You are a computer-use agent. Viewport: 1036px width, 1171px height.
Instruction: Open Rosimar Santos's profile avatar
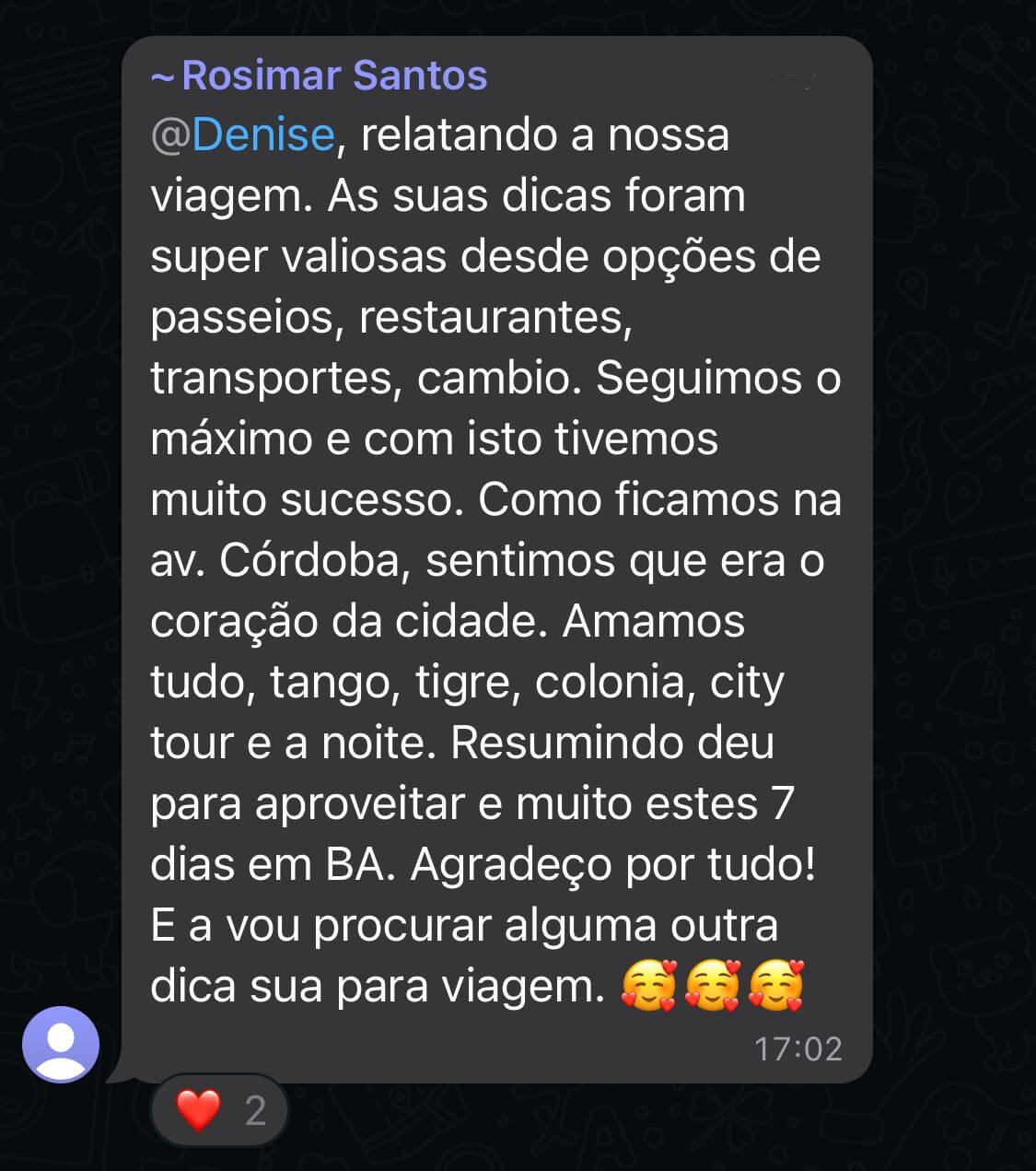(x=61, y=1044)
